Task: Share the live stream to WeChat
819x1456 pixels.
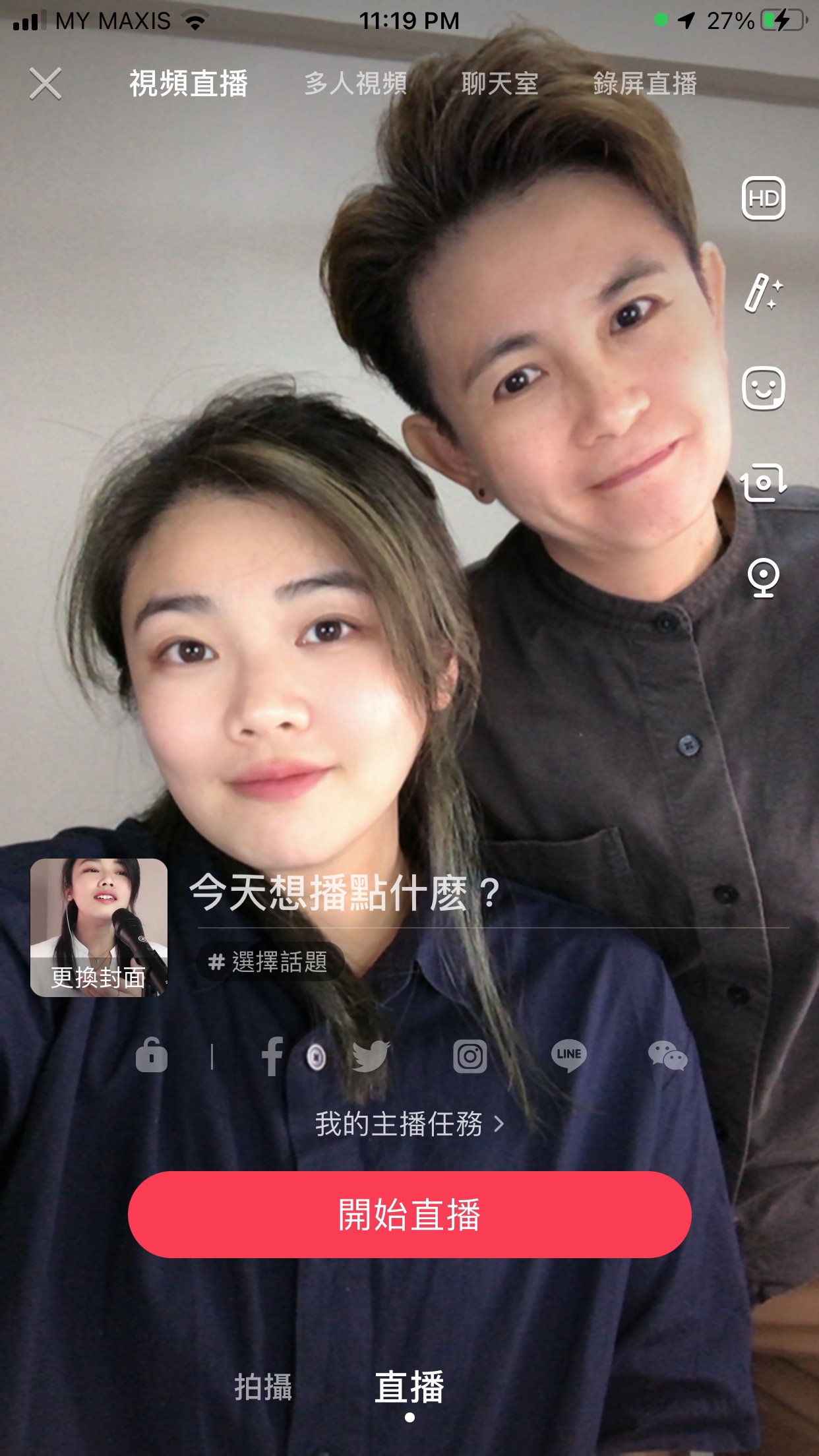Action: coord(667,1056)
